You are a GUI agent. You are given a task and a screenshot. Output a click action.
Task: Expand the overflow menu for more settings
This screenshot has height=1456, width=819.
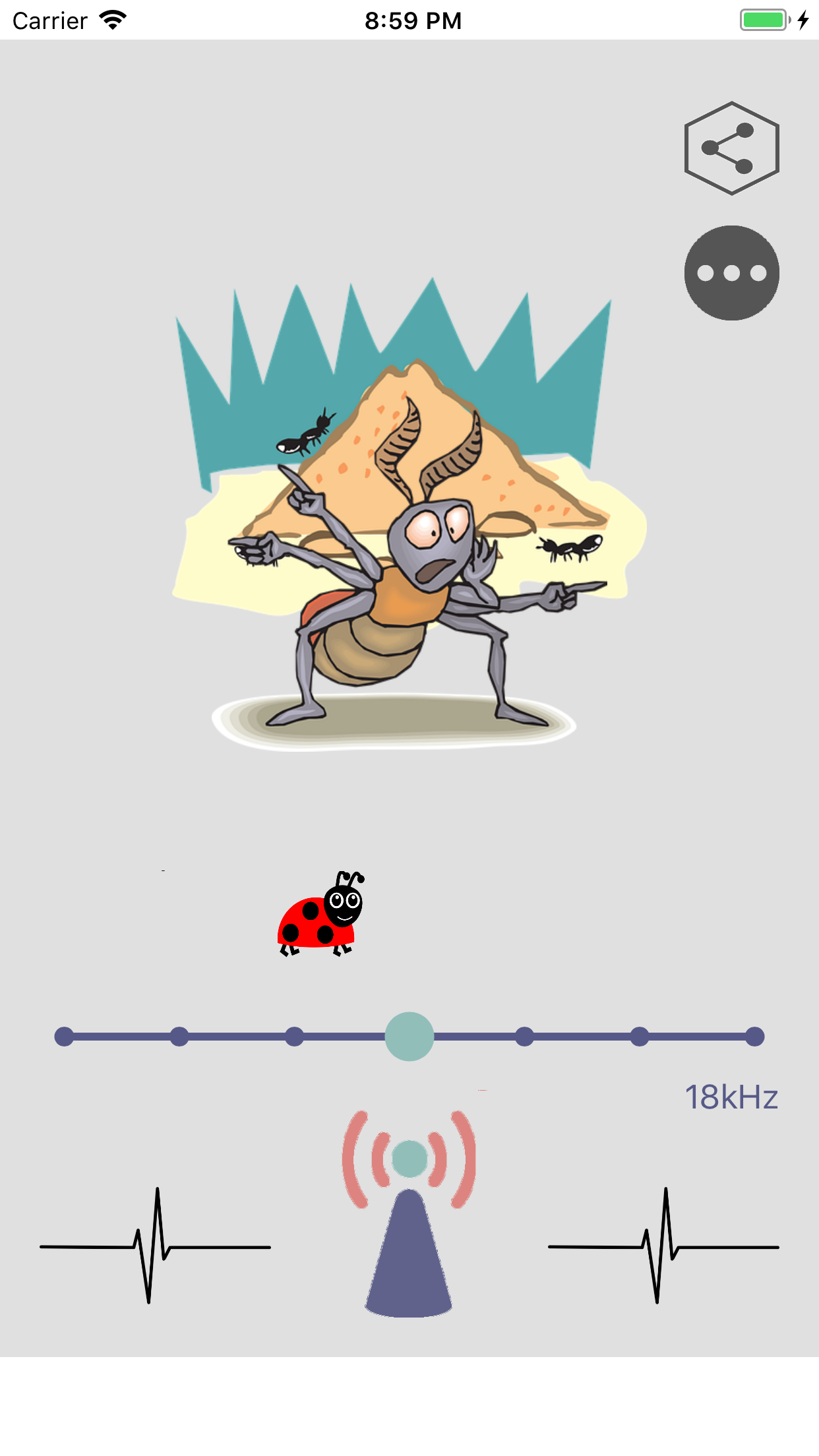tap(732, 272)
